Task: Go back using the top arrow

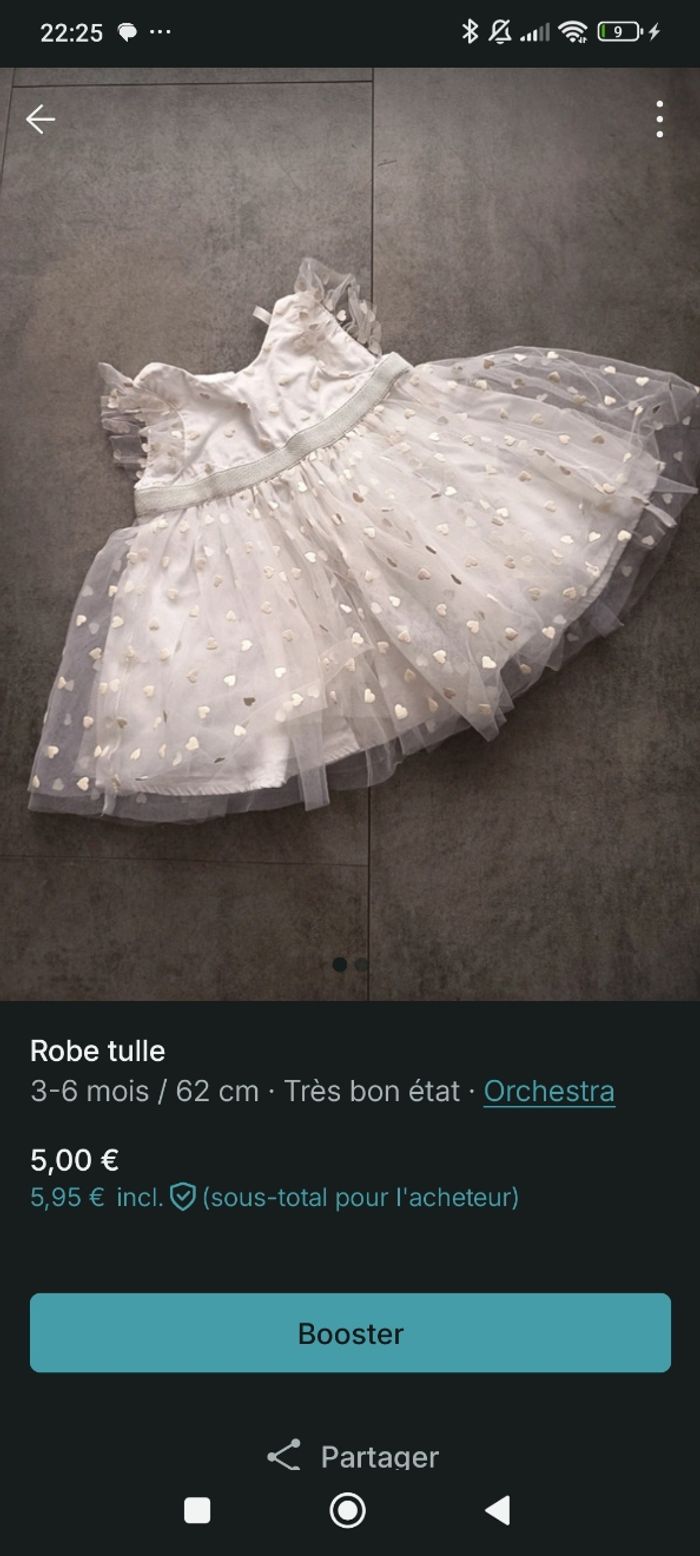Action: click(40, 120)
